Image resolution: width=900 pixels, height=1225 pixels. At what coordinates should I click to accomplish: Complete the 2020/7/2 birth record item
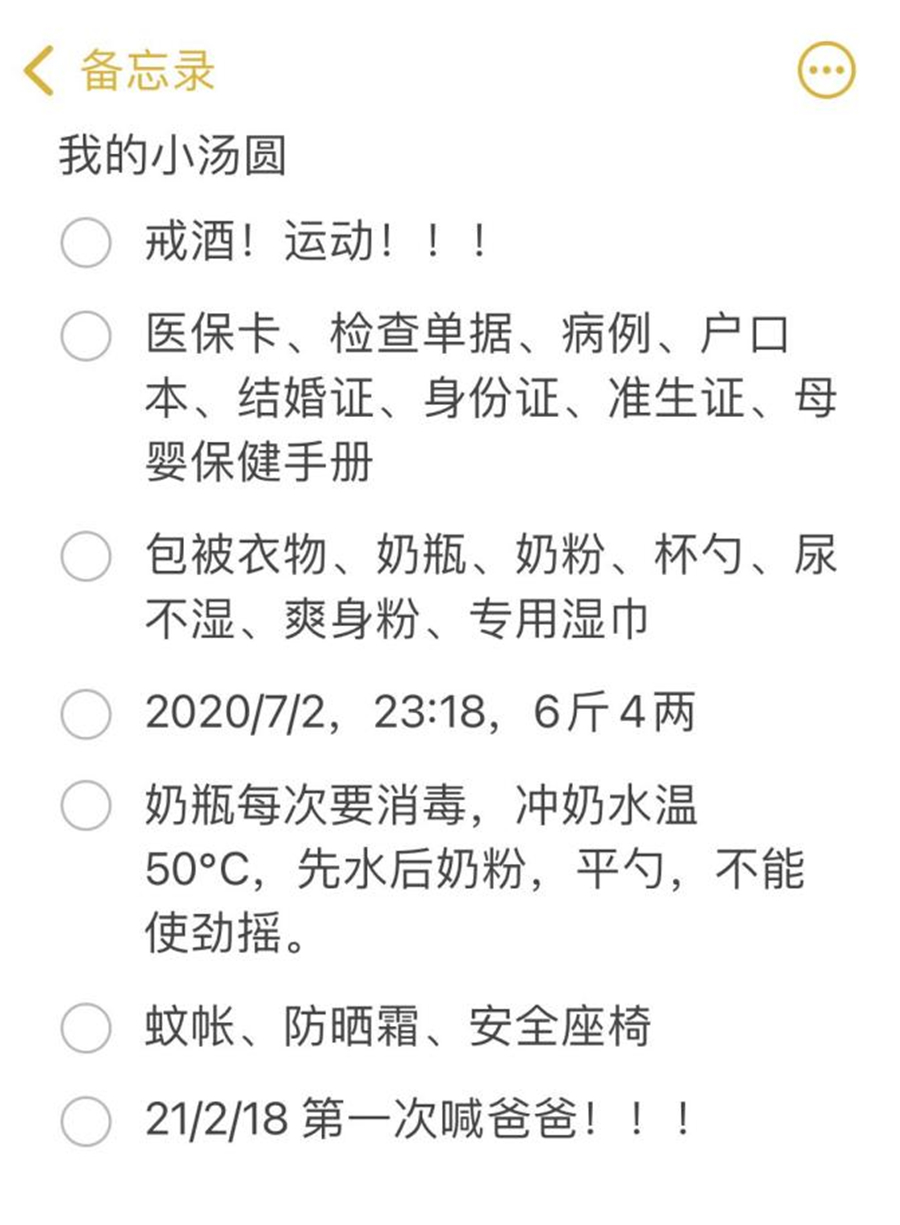pyautogui.click(x=88, y=713)
